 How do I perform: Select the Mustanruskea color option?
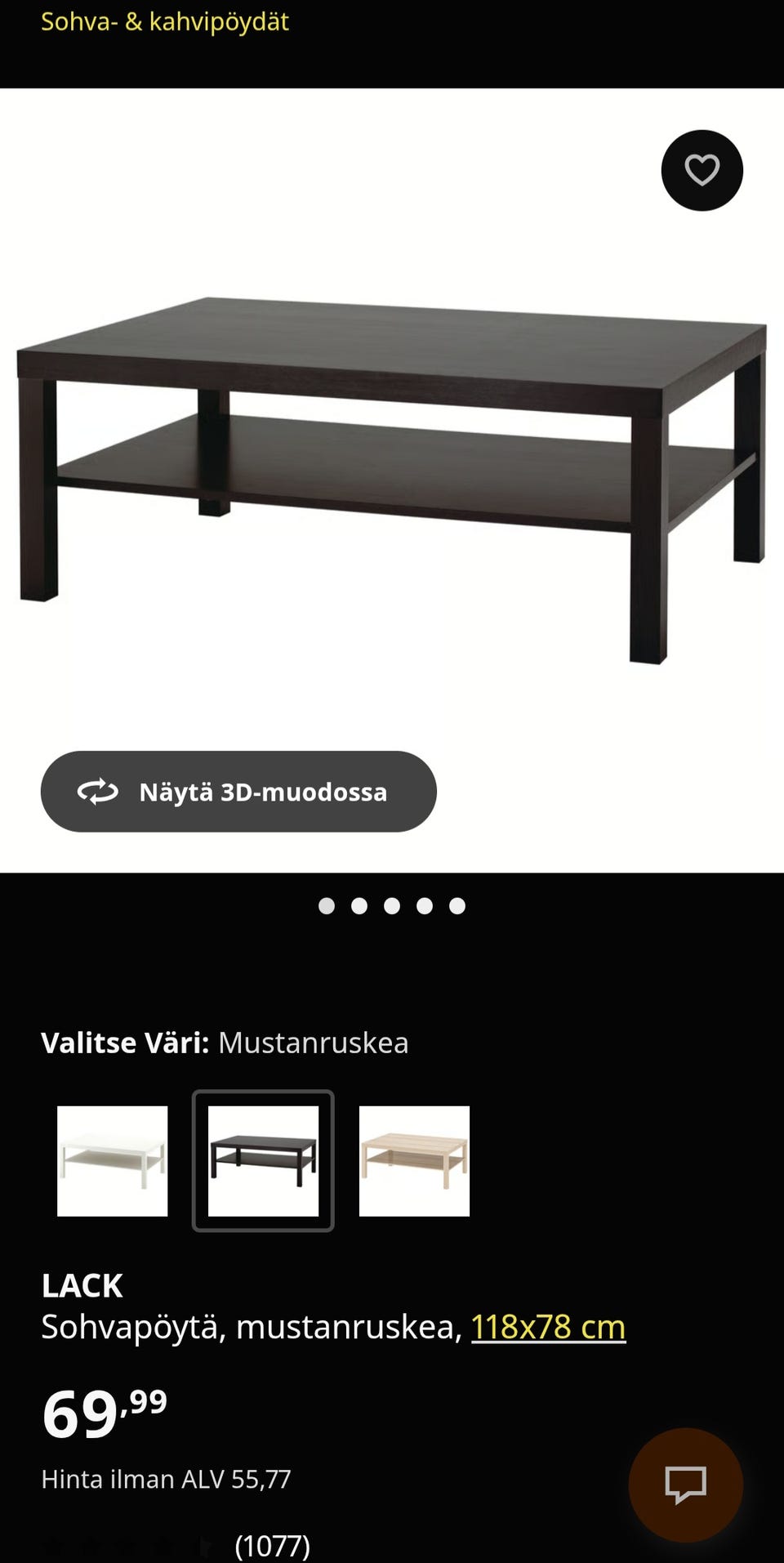(x=262, y=1159)
